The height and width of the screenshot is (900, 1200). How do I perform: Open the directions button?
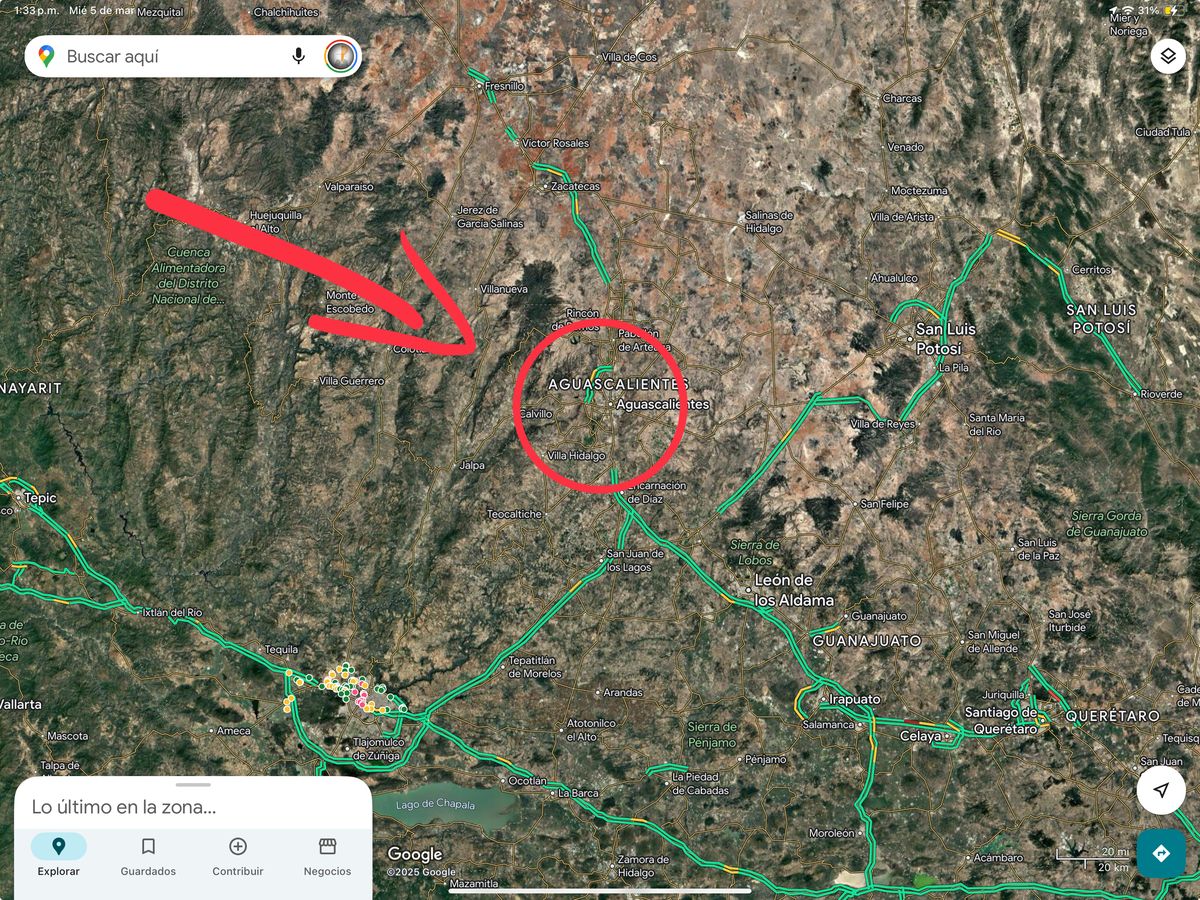tap(1160, 854)
